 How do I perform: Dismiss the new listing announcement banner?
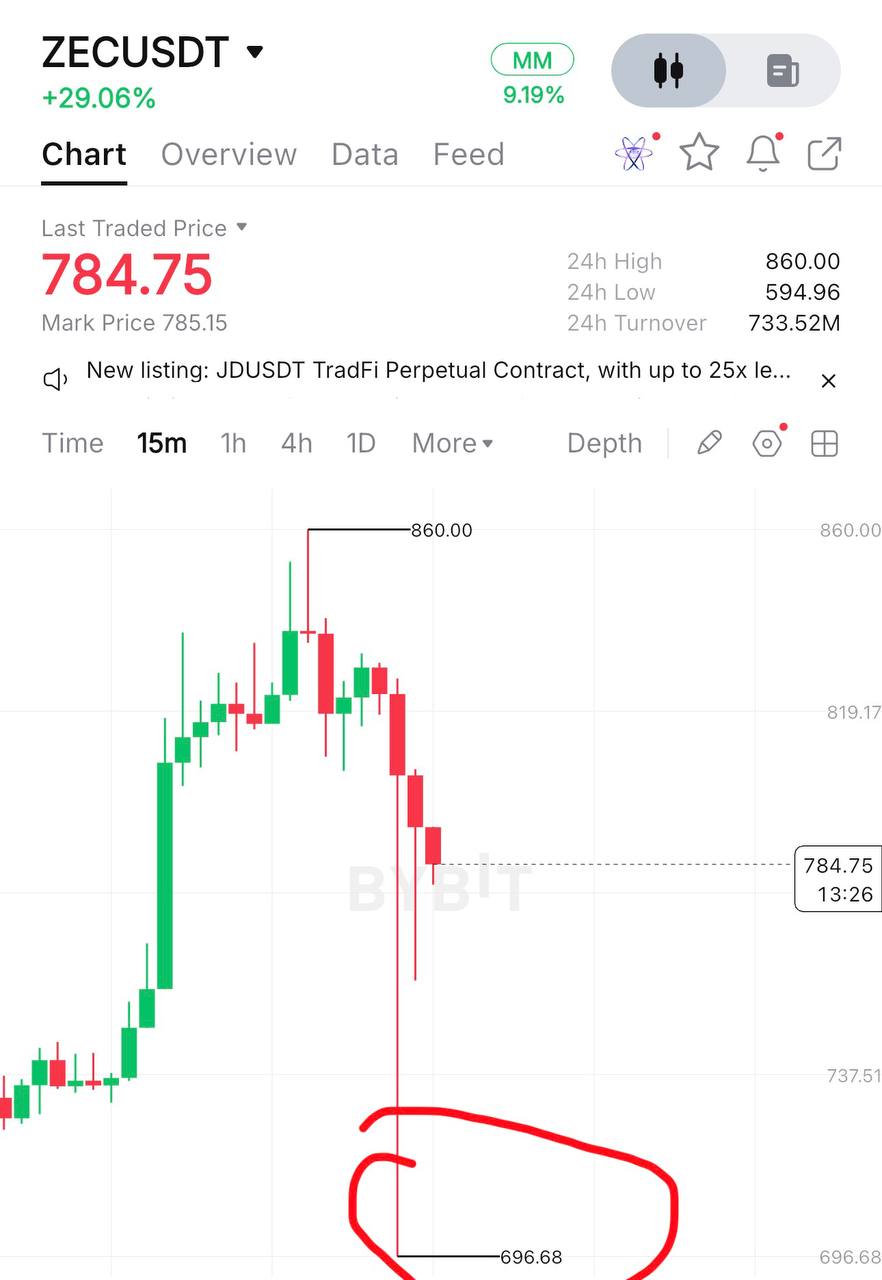(828, 381)
